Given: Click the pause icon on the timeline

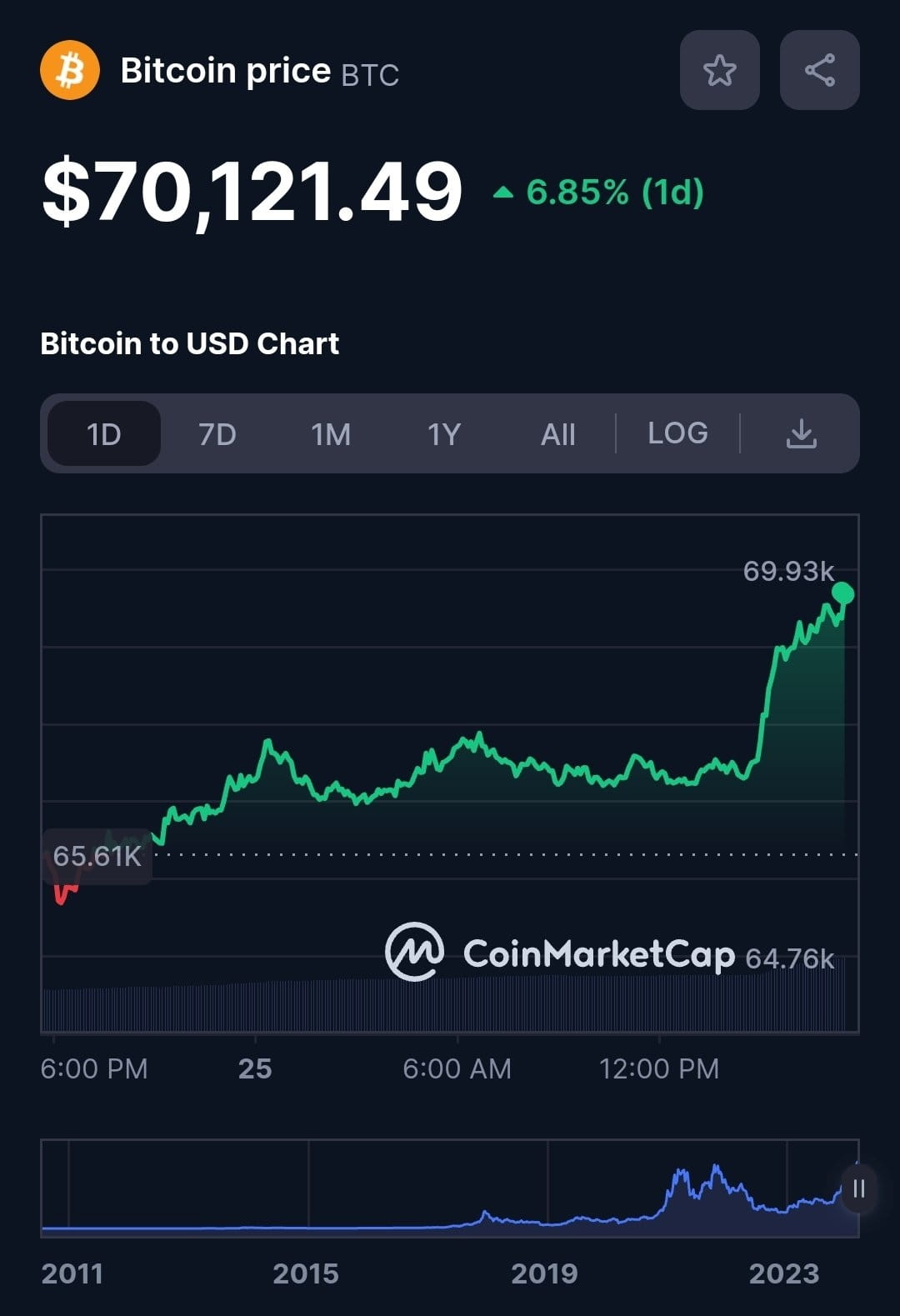Looking at the screenshot, I should pos(857,1190).
